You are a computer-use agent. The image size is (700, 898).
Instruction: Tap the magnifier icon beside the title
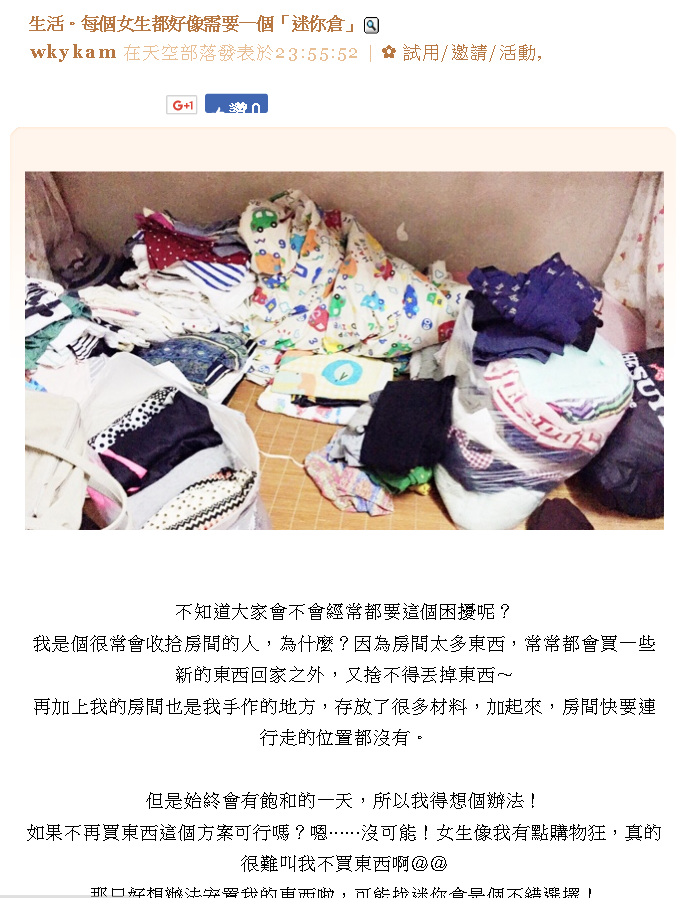tap(371, 26)
